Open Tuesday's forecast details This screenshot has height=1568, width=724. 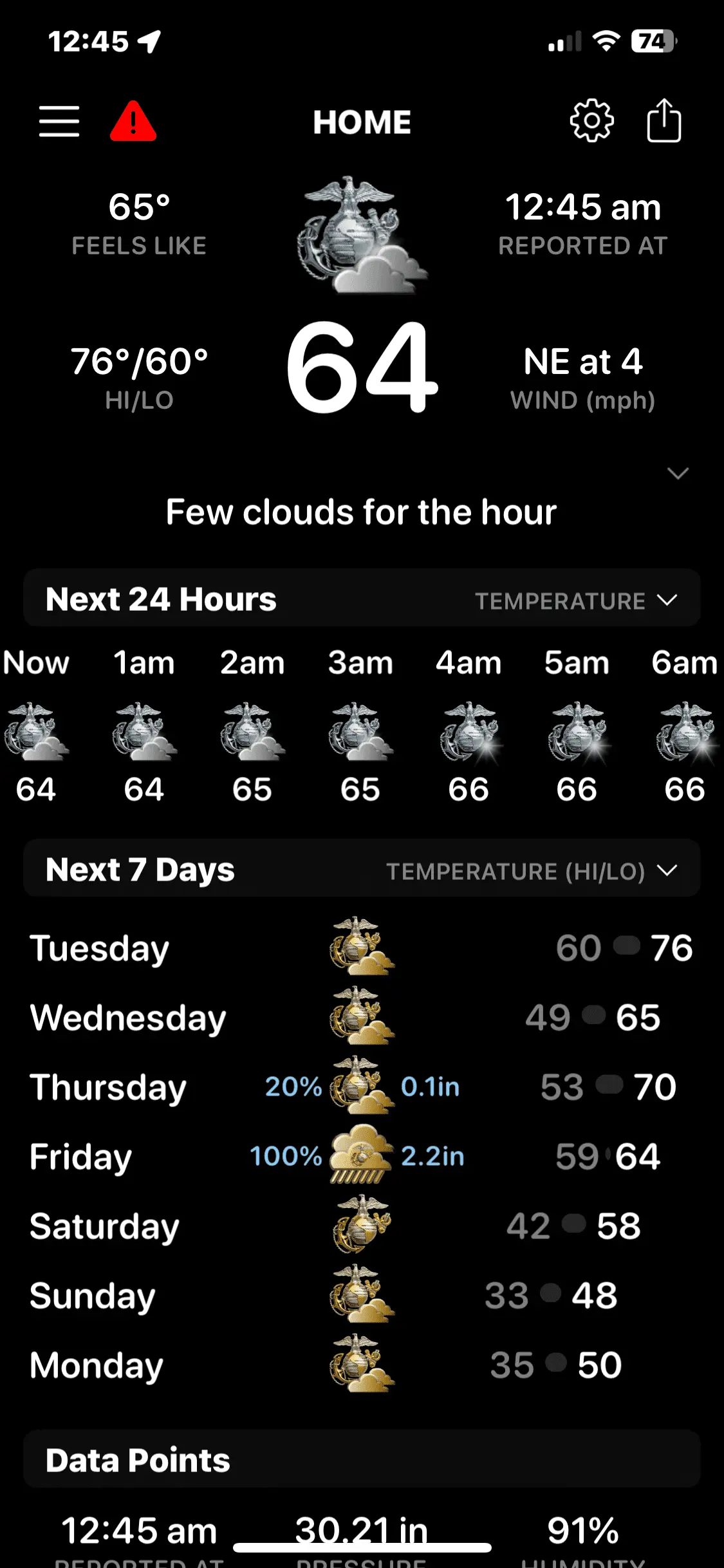pyautogui.click(x=362, y=947)
